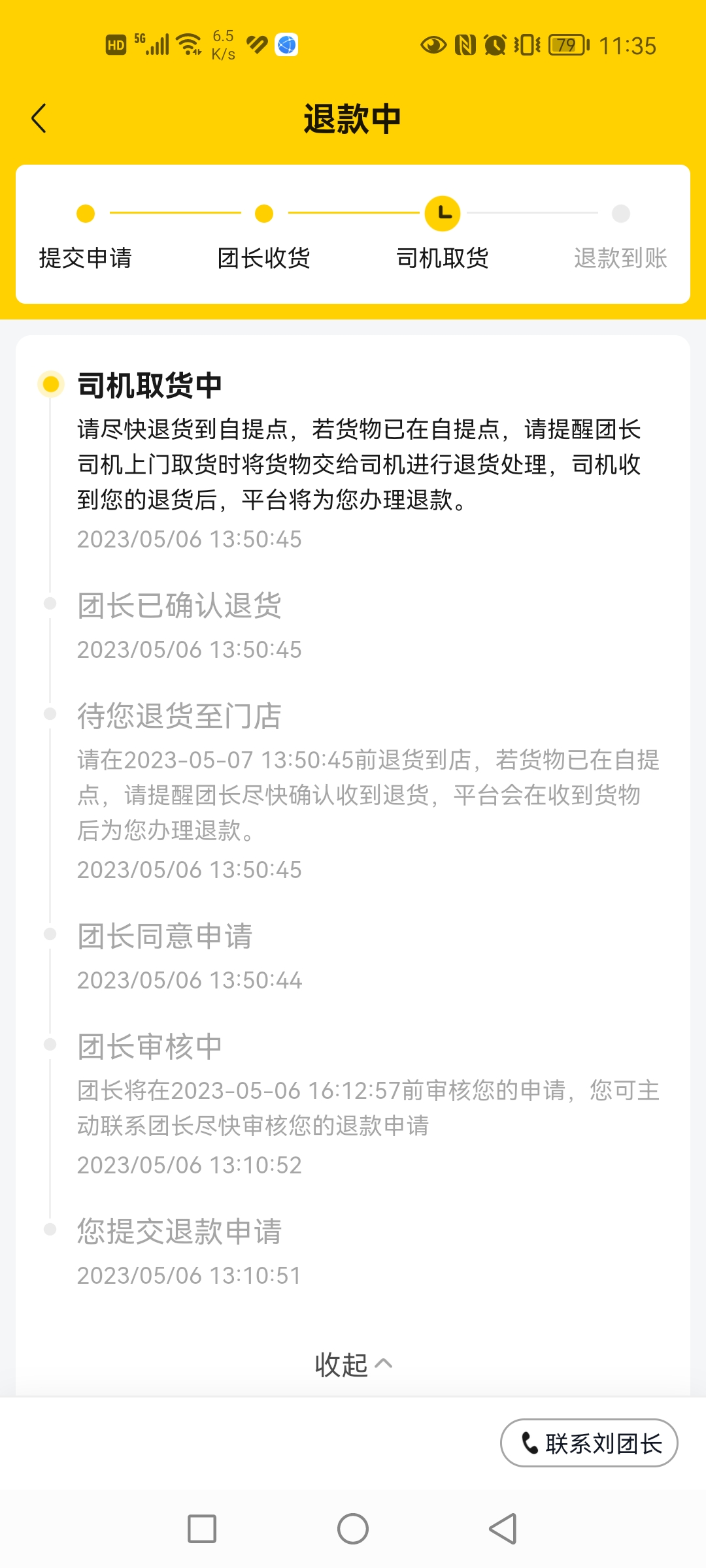Collapse the refund timeline with 收起

coord(354,1365)
